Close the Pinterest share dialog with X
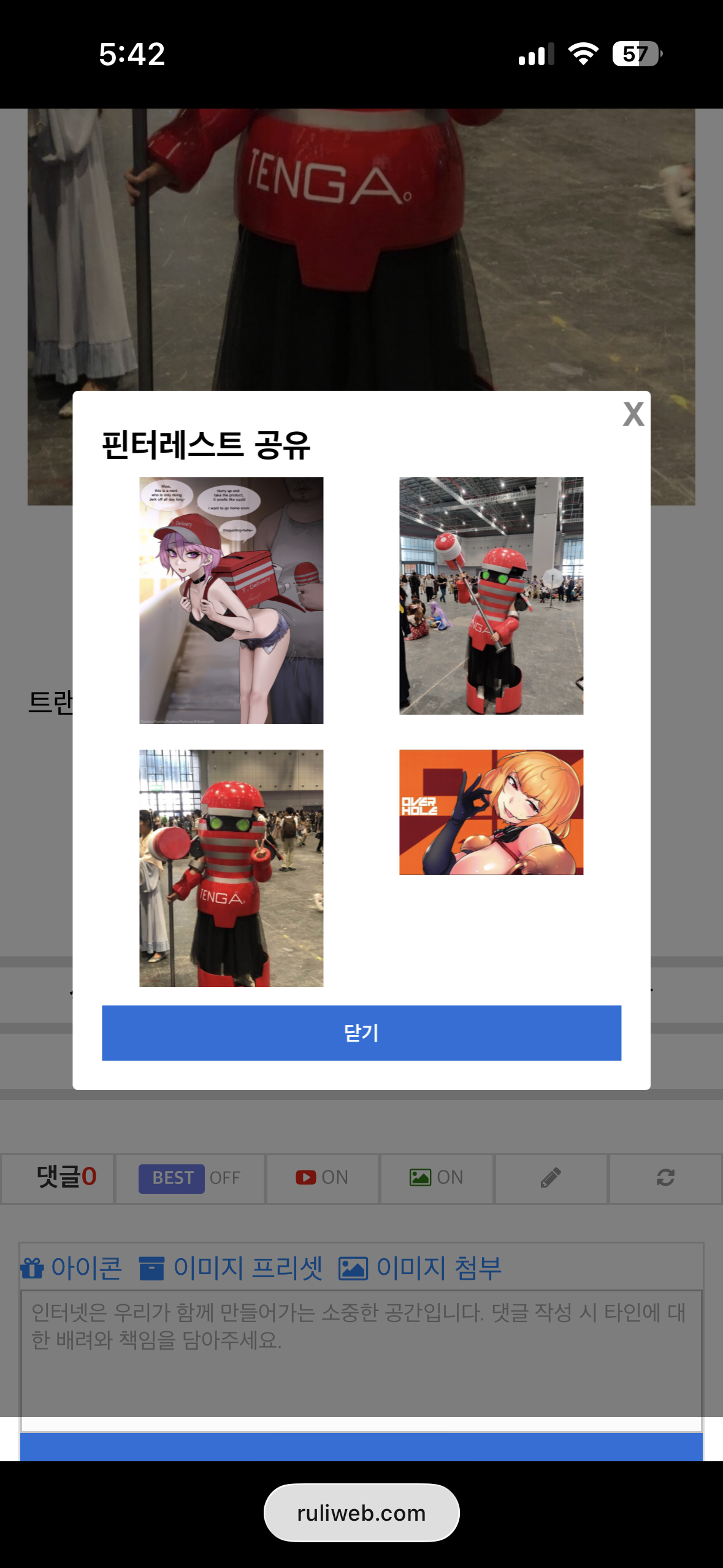Screen dimensions: 723x1568 click(x=633, y=414)
